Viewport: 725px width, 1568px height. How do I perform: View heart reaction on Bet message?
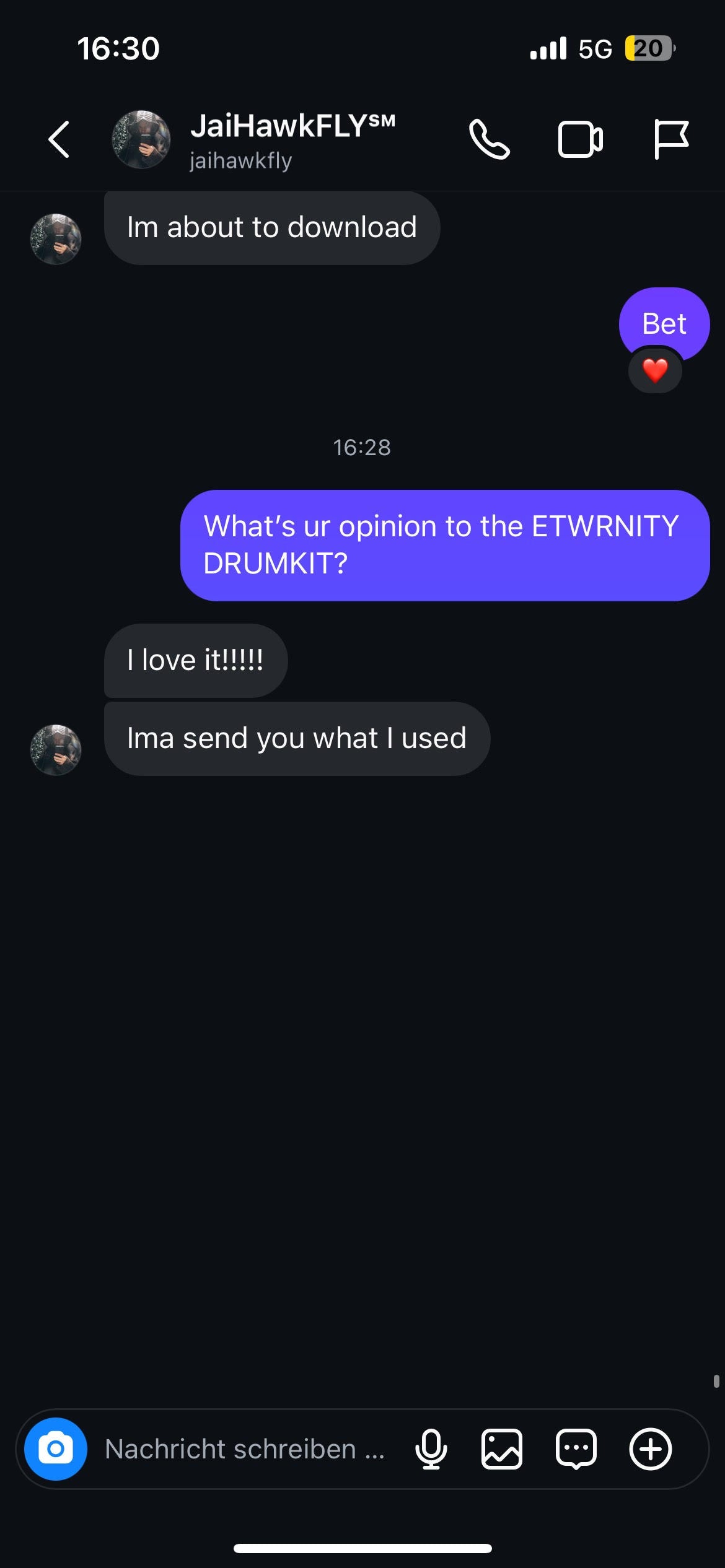pyautogui.click(x=655, y=371)
